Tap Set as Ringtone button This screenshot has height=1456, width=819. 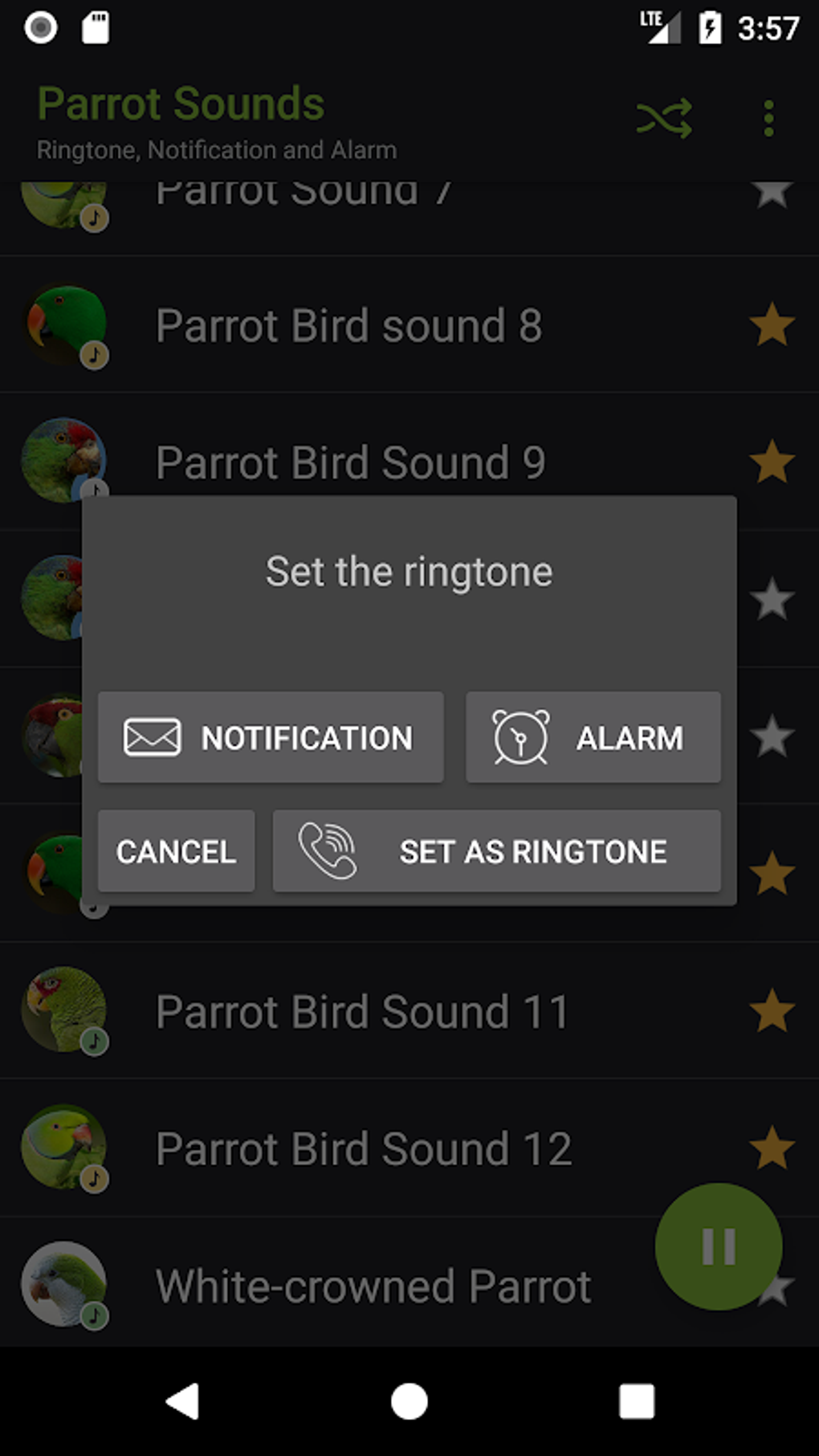click(496, 851)
